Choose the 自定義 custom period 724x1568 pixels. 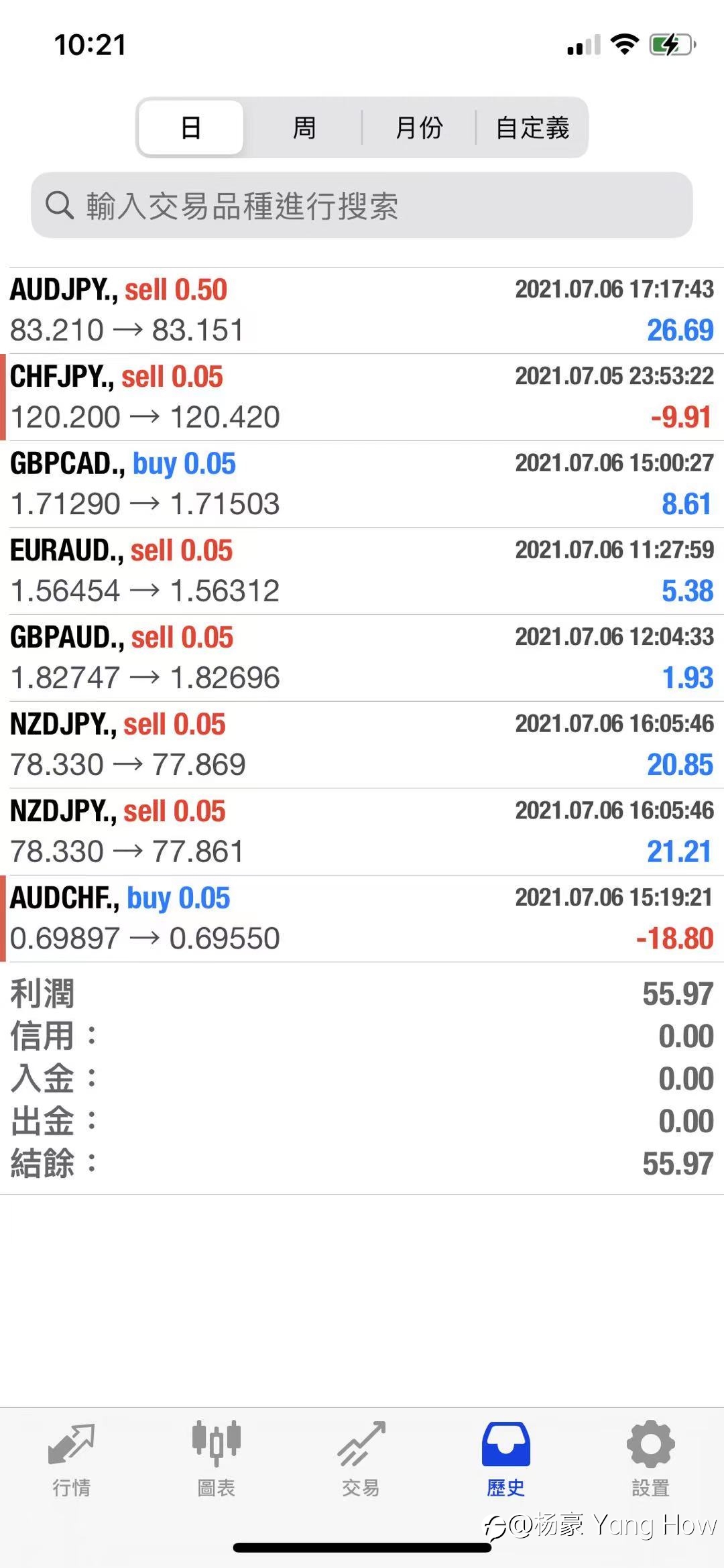(x=532, y=127)
